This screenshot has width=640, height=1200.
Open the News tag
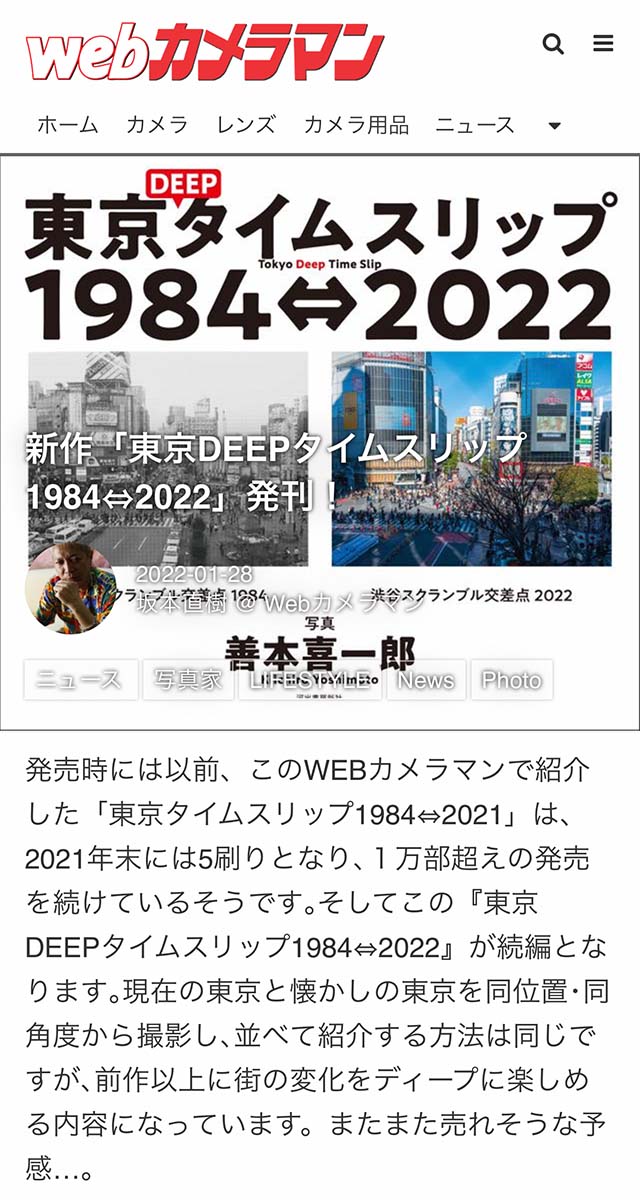426,680
